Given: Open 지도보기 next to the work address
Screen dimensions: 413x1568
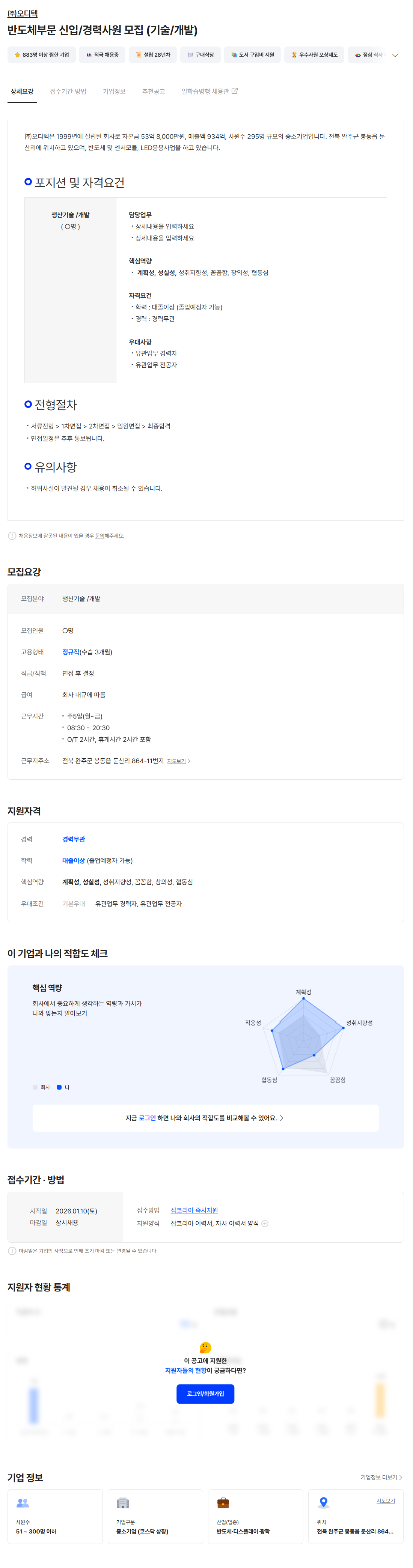Looking at the screenshot, I should point(178,761).
